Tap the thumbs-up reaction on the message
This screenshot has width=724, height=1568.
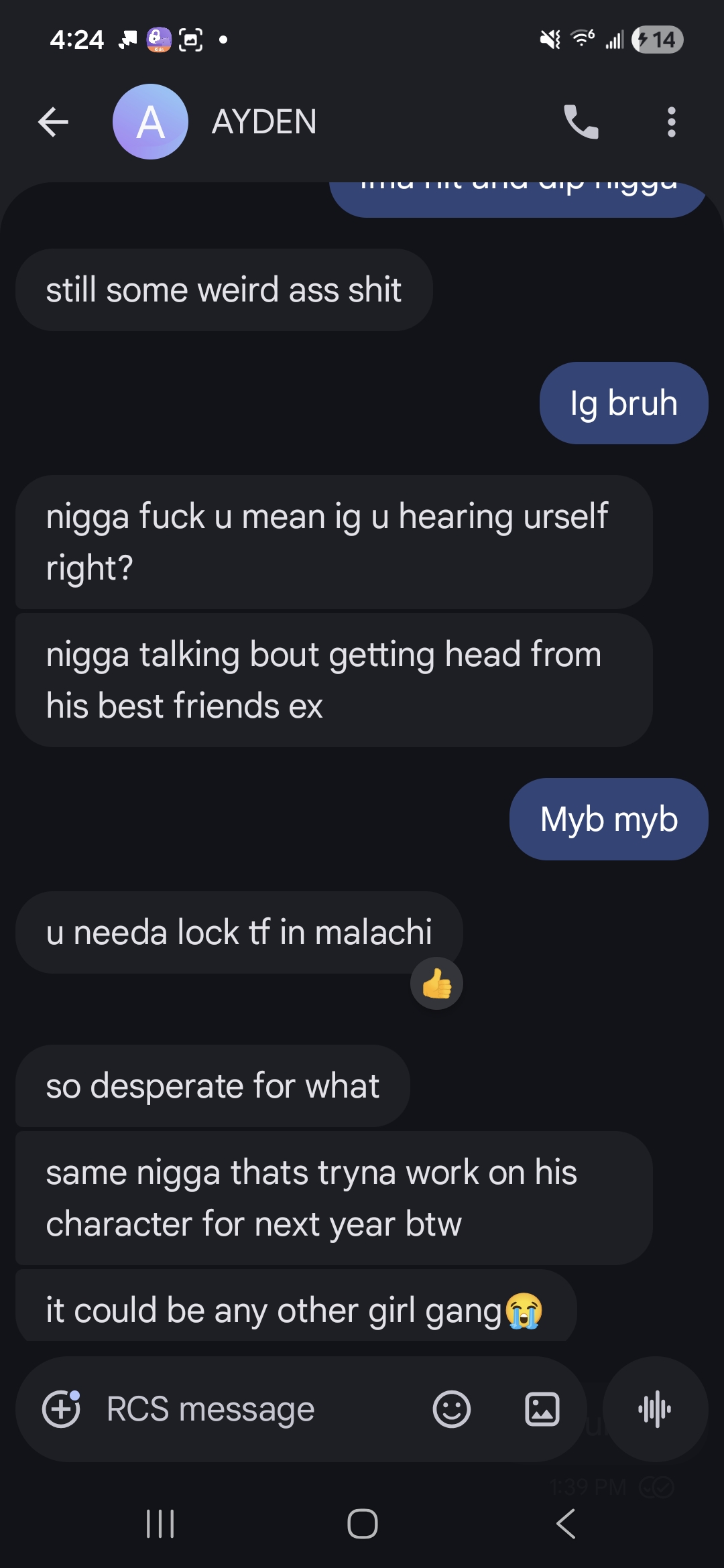click(436, 984)
